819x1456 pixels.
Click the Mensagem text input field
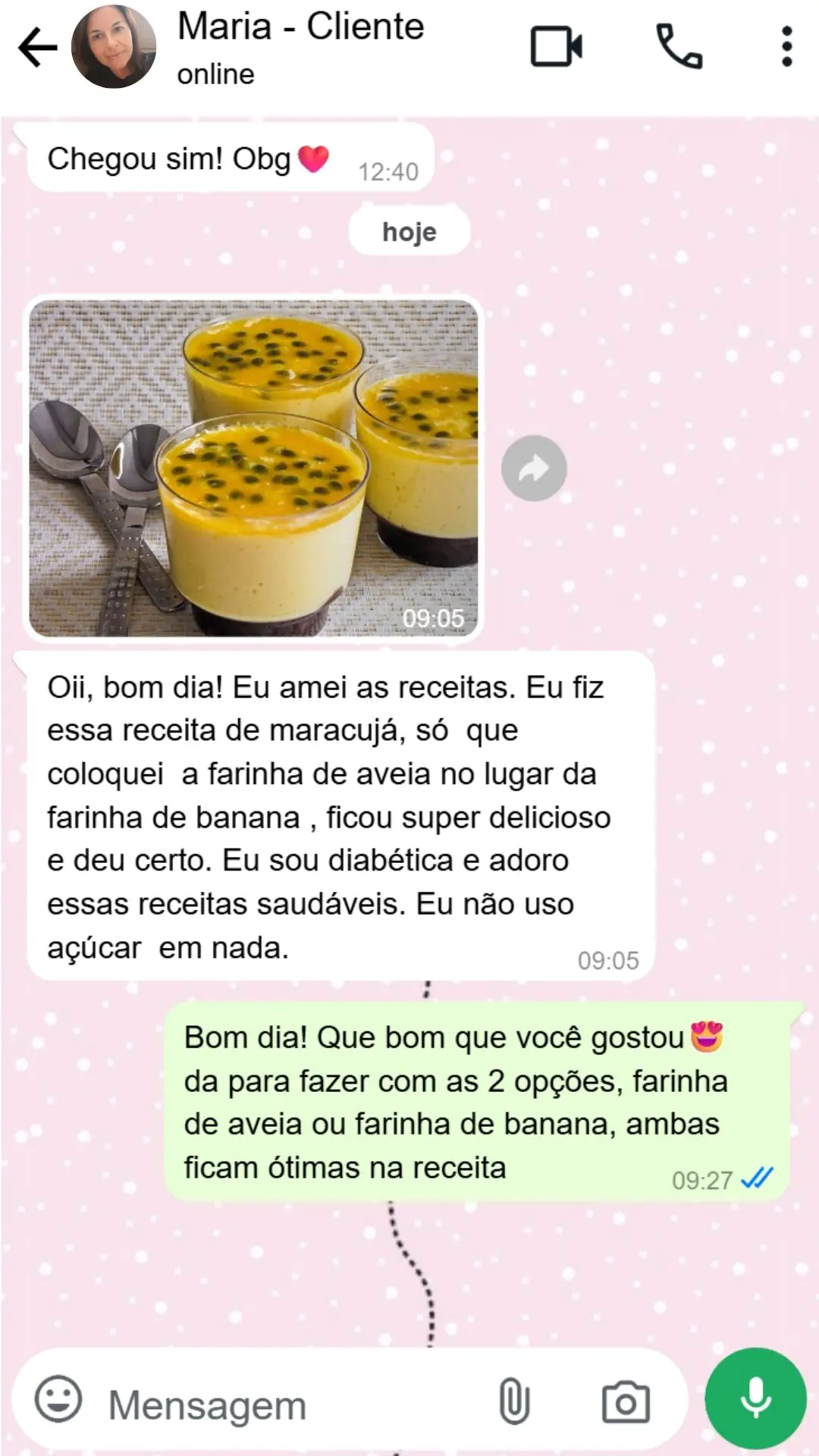tap(227, 1404)
